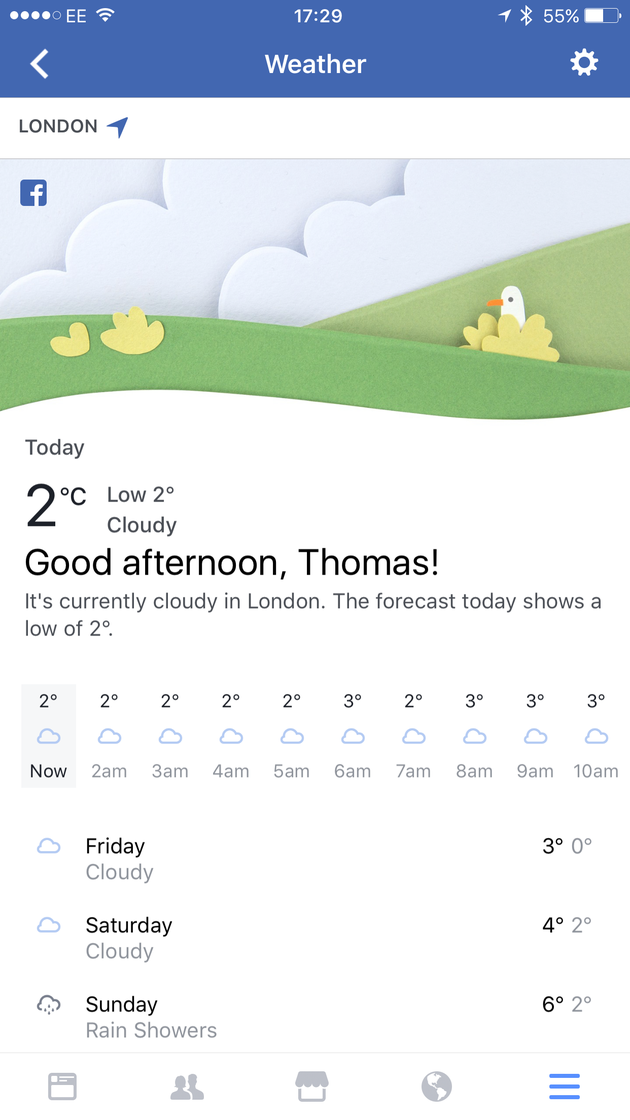Open weather settings gear icon
The width and height of the screenshot is (630, 1120).
(x=584, y=63)
